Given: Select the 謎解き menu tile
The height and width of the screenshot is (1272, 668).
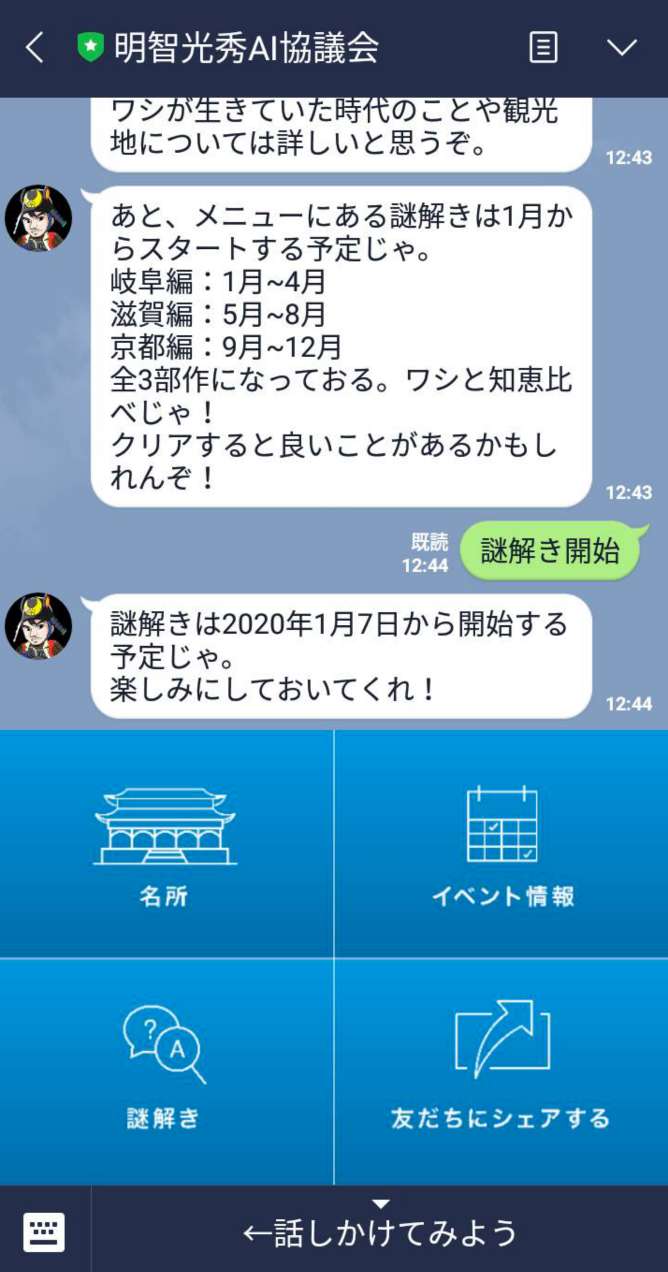Looking at the screenshot, I should 166,1070.
